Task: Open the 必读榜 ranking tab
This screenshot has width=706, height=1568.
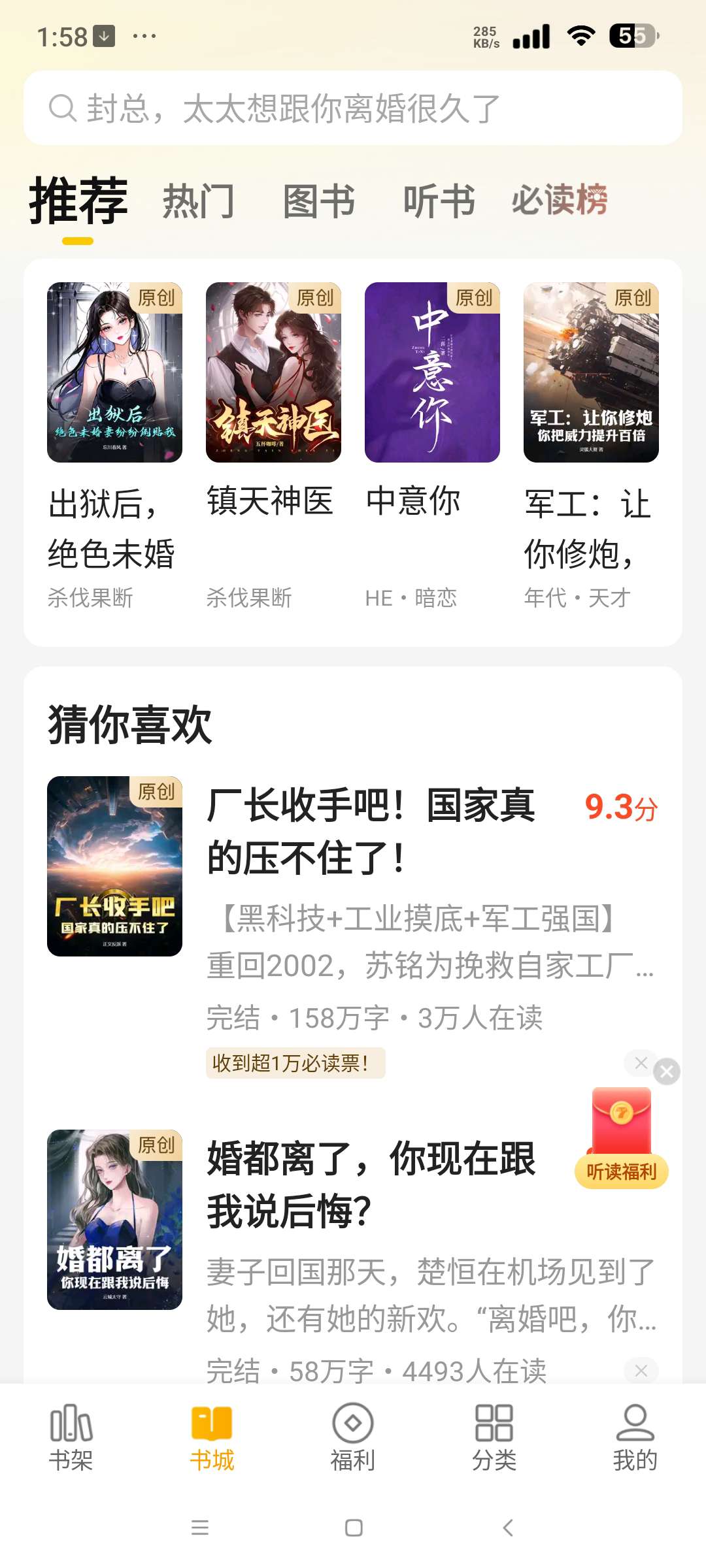Action: (559, 203)
